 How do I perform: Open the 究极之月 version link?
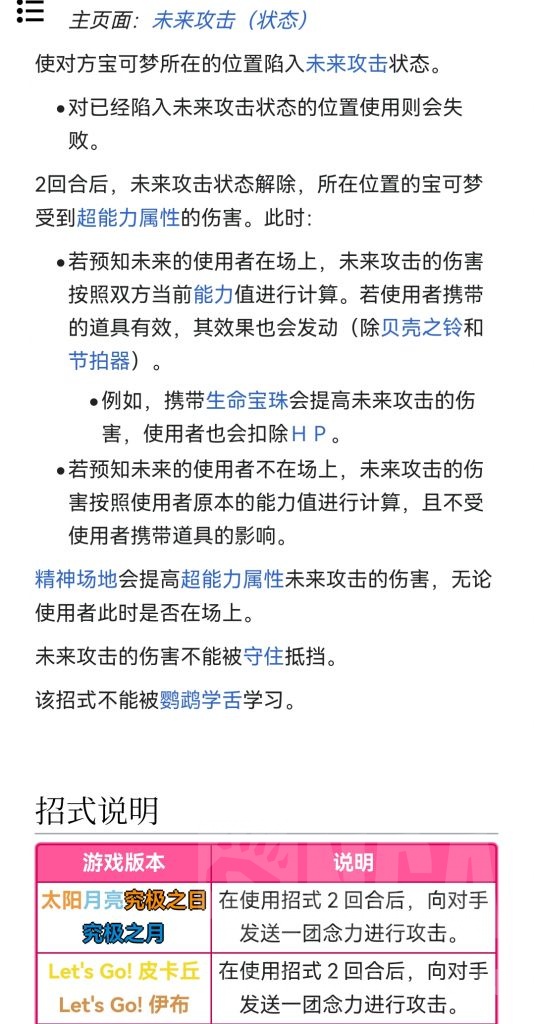click(123, 933)
